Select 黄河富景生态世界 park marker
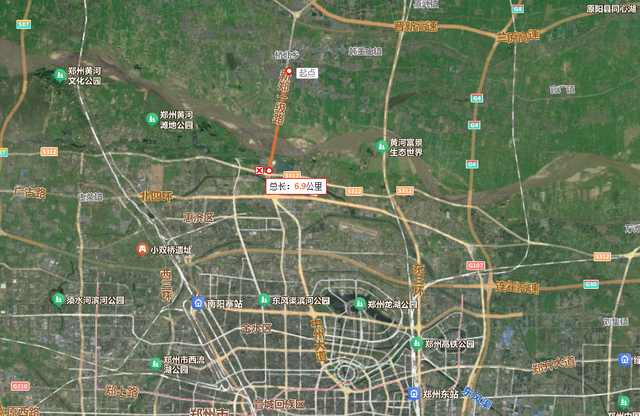The height and width of the screenshot is (416, 640). coord(380,147)
